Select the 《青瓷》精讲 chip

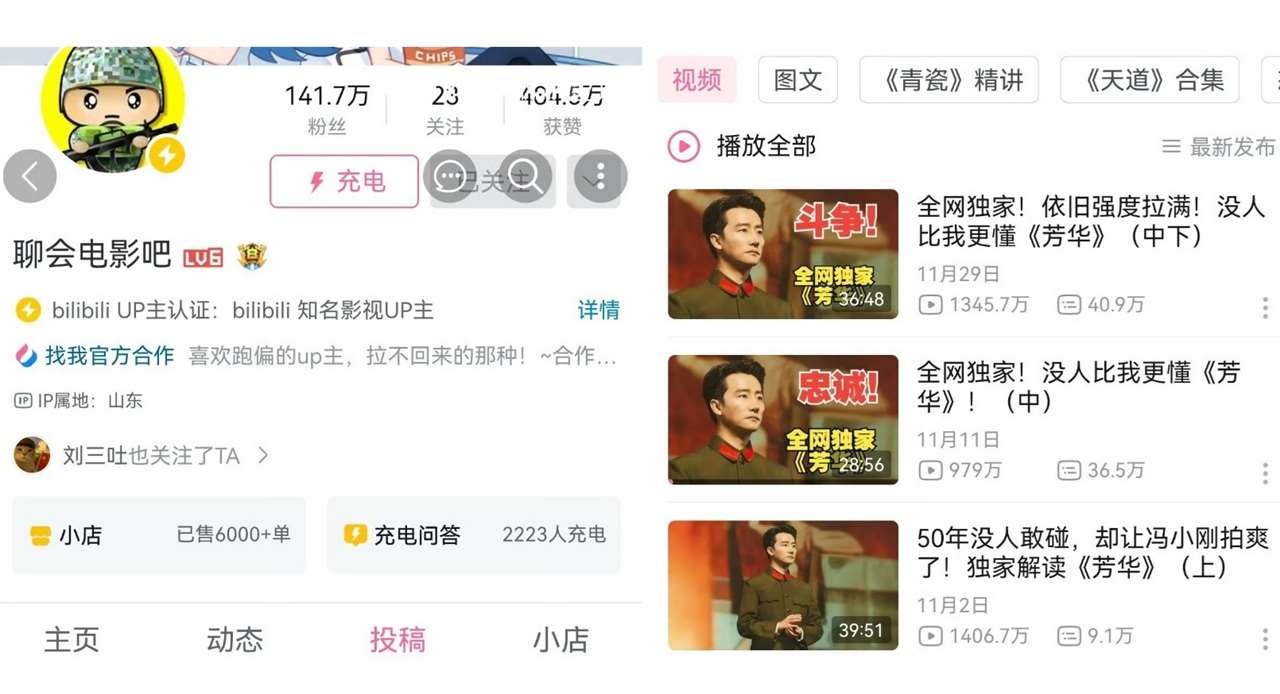[x=948, y=80]
